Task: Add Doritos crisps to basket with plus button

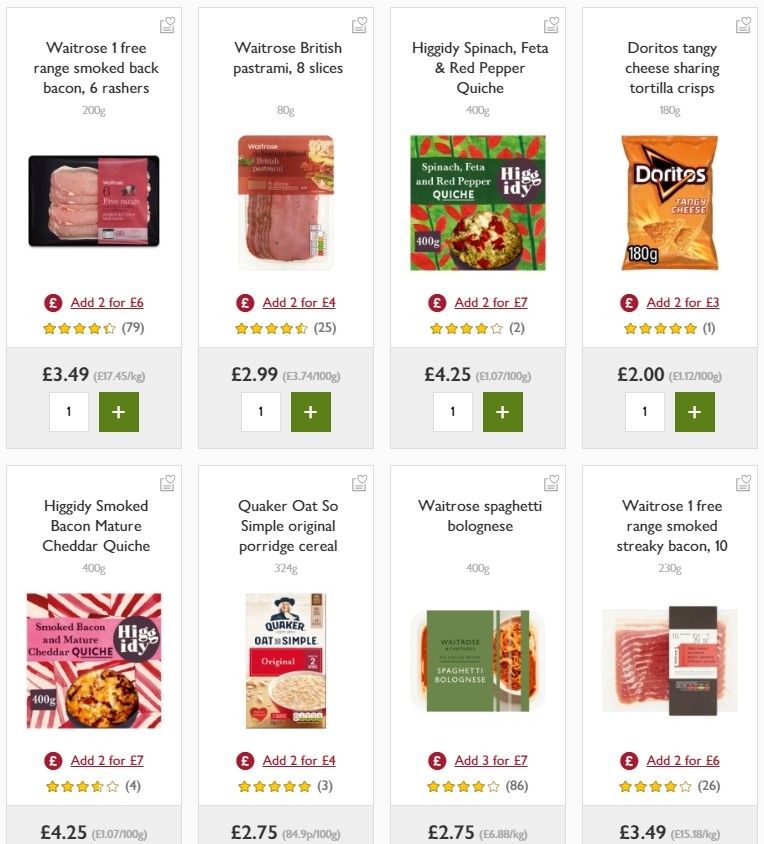Action: point(695,411)
